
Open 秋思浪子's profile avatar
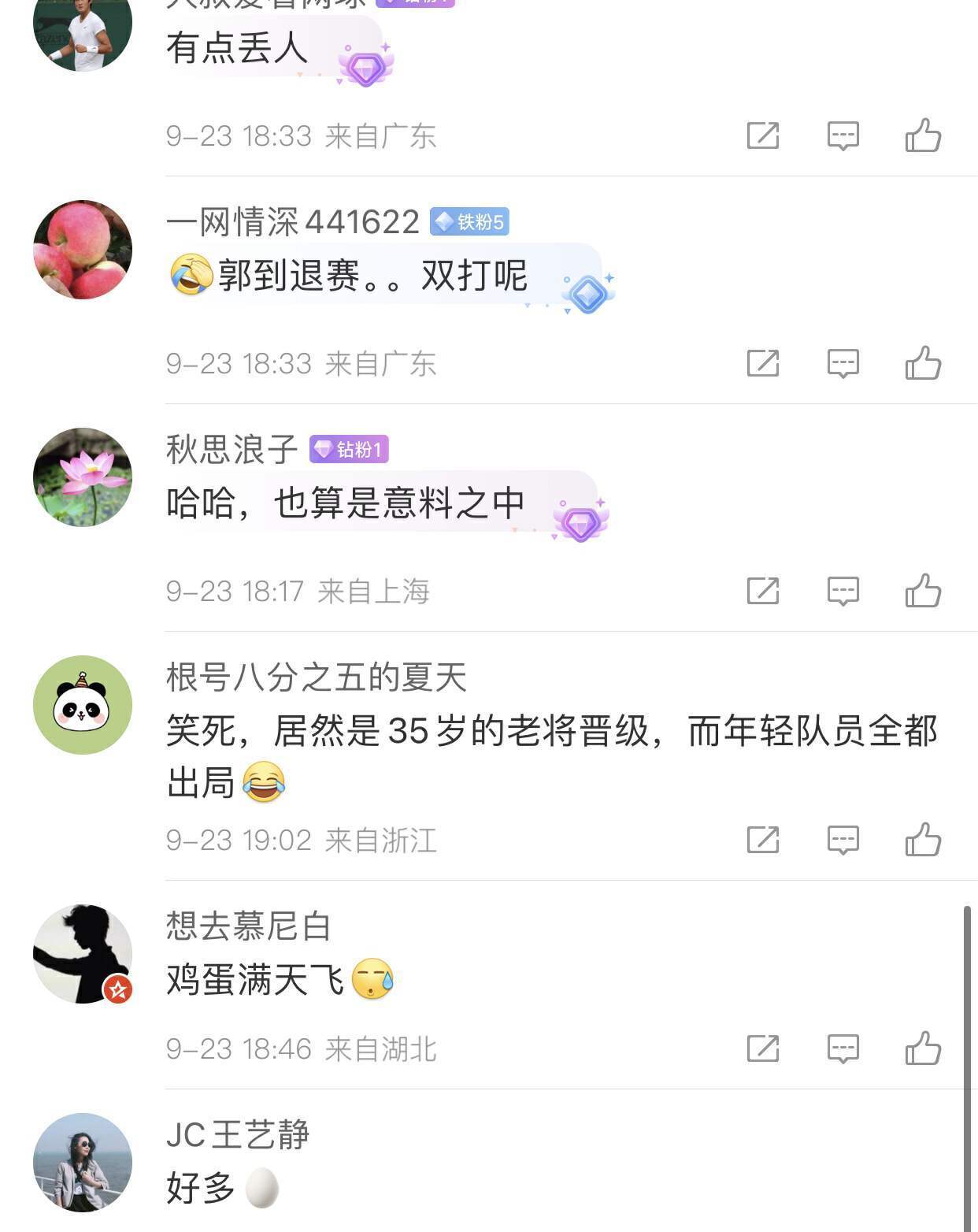point(83,477)
